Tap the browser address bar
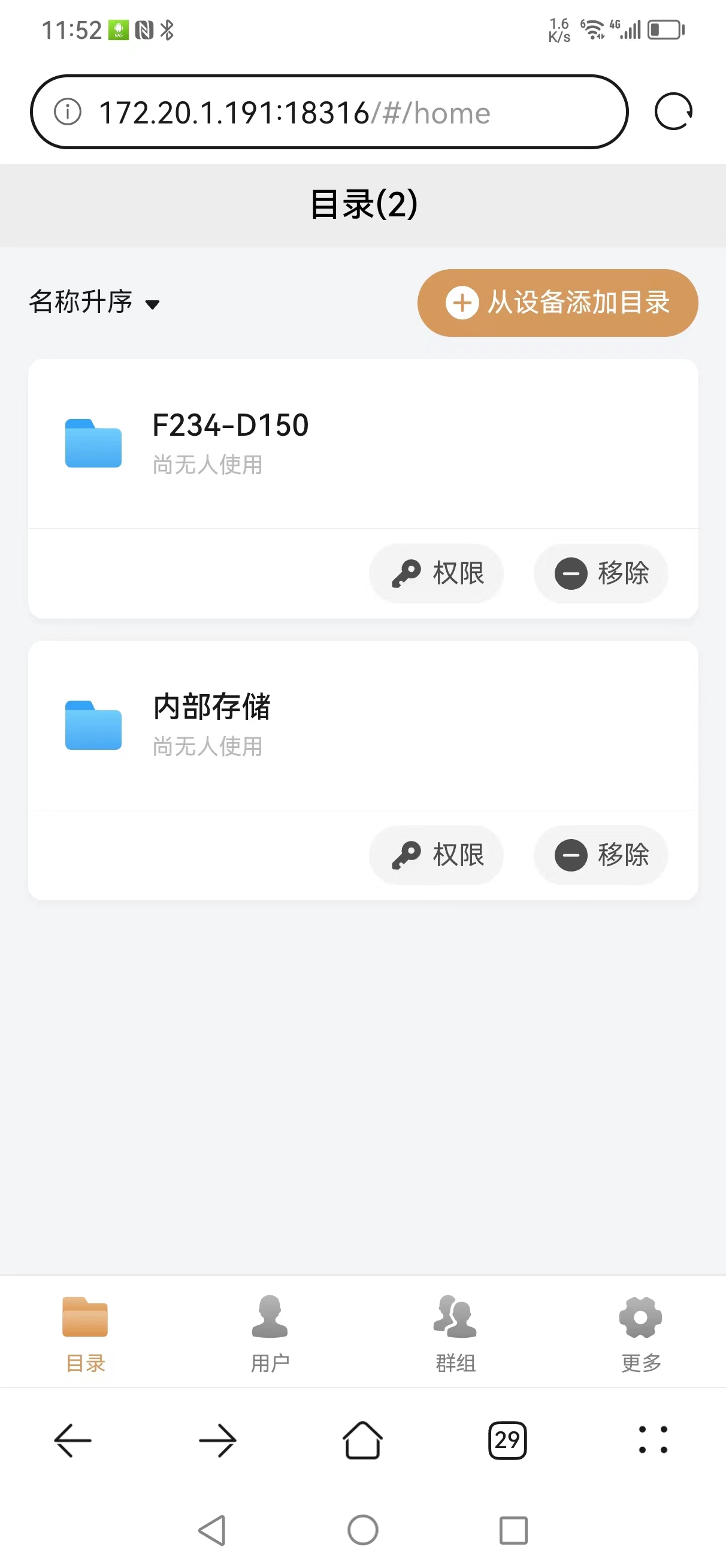The height and width of the screenshot is (1568, 726). click(x=329, y=112)
